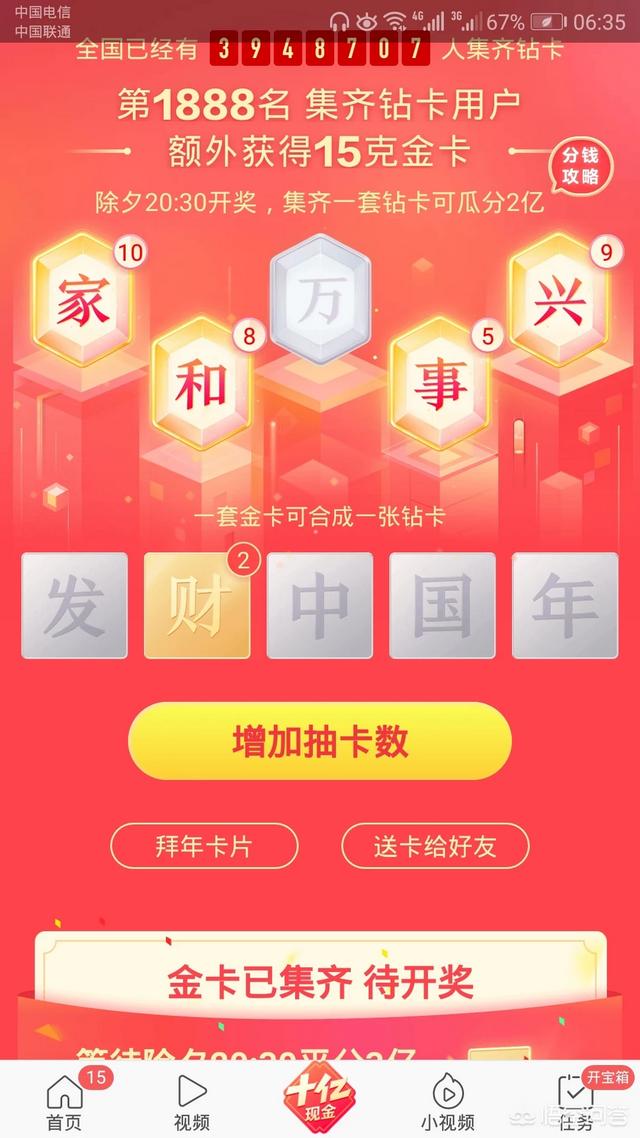Go to the 首页 tab
The image size is (640, 1138).
[x=64, y=1100]
